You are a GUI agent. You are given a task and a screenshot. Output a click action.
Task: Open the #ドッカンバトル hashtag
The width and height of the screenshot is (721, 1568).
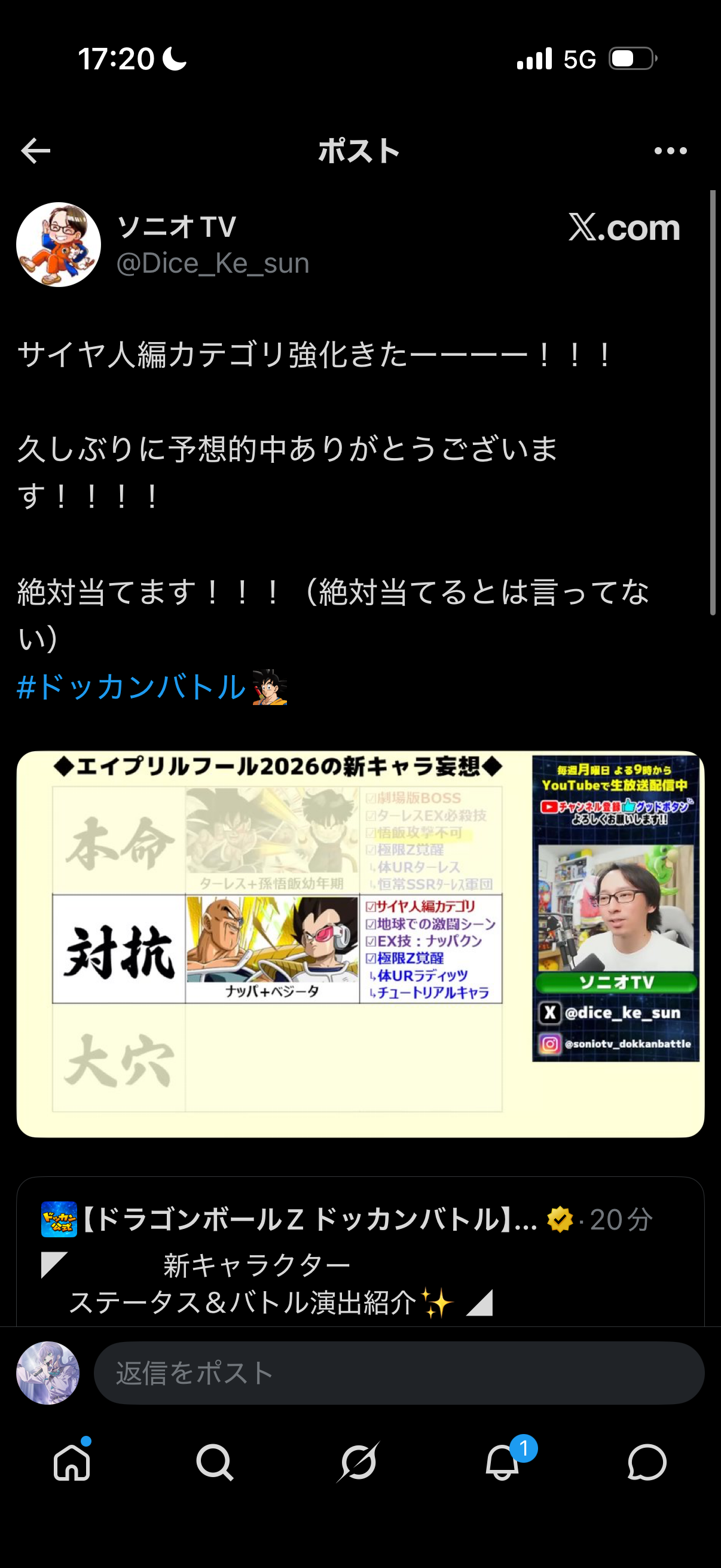point(131,687)
